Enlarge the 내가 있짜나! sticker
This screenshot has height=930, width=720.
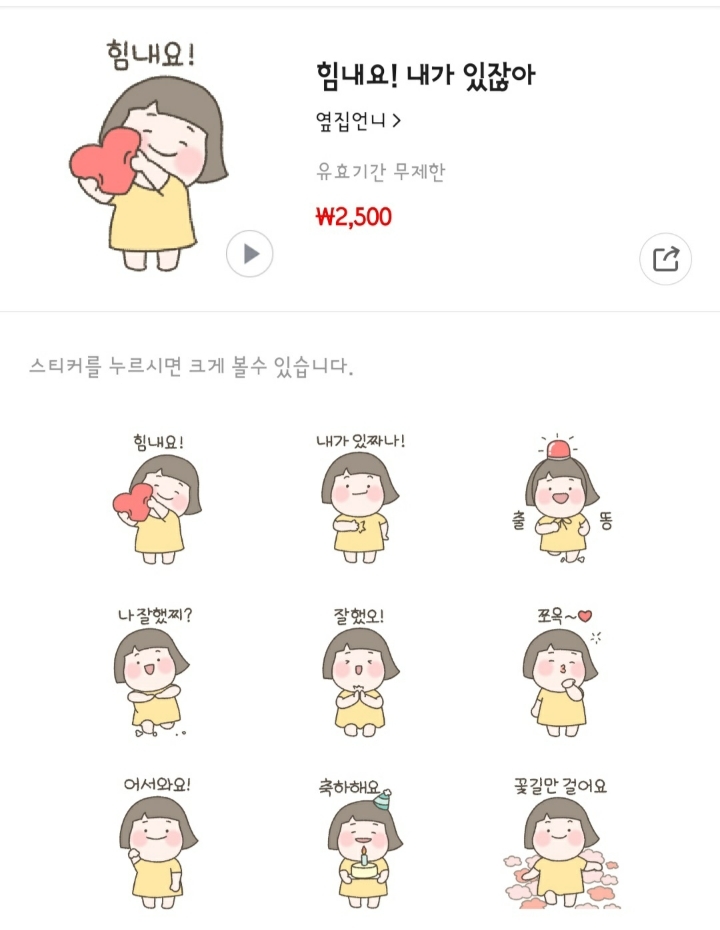pyautogui.click(x=360, y=499)
